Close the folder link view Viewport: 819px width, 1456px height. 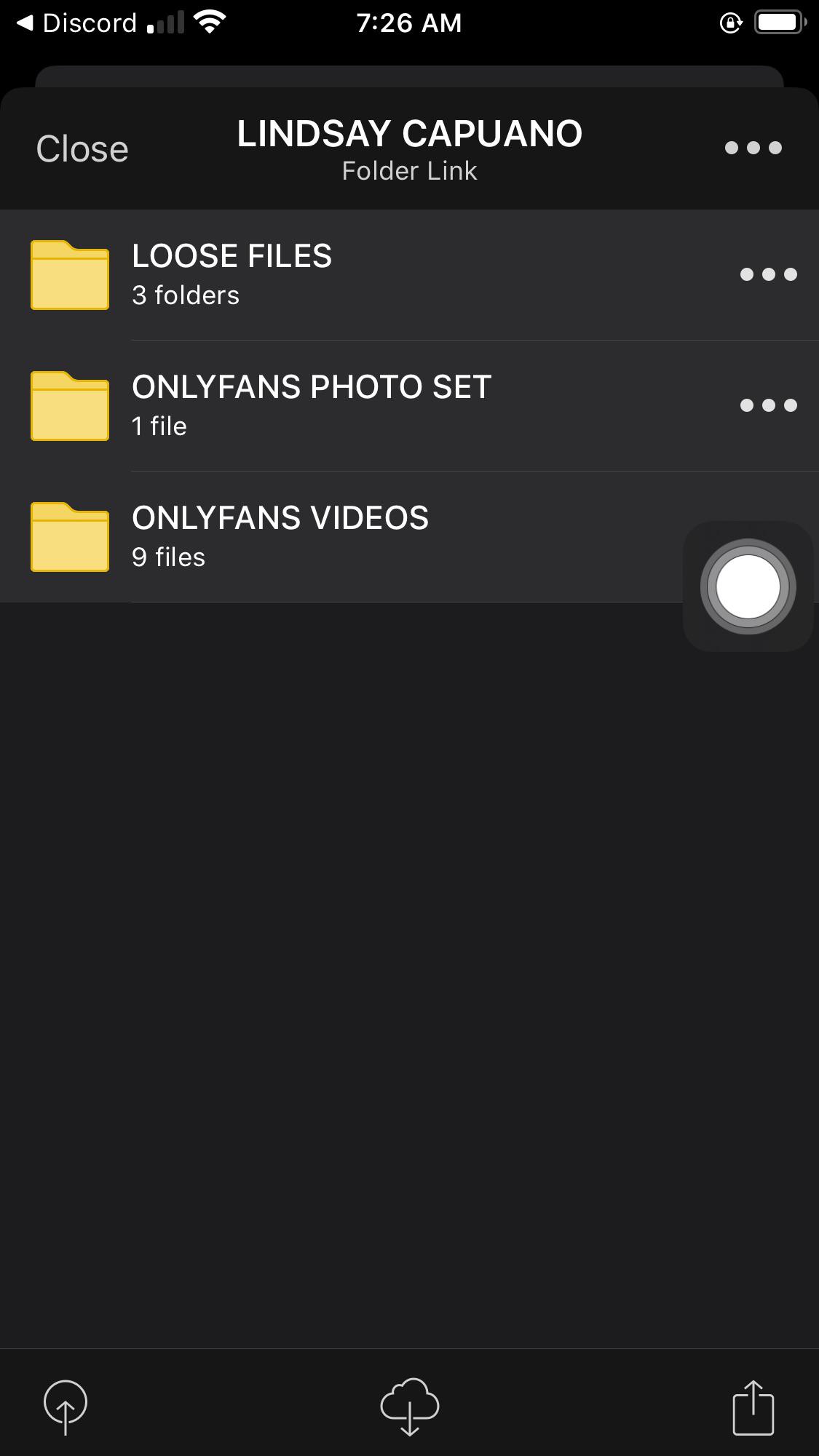(x=82, y=149)
